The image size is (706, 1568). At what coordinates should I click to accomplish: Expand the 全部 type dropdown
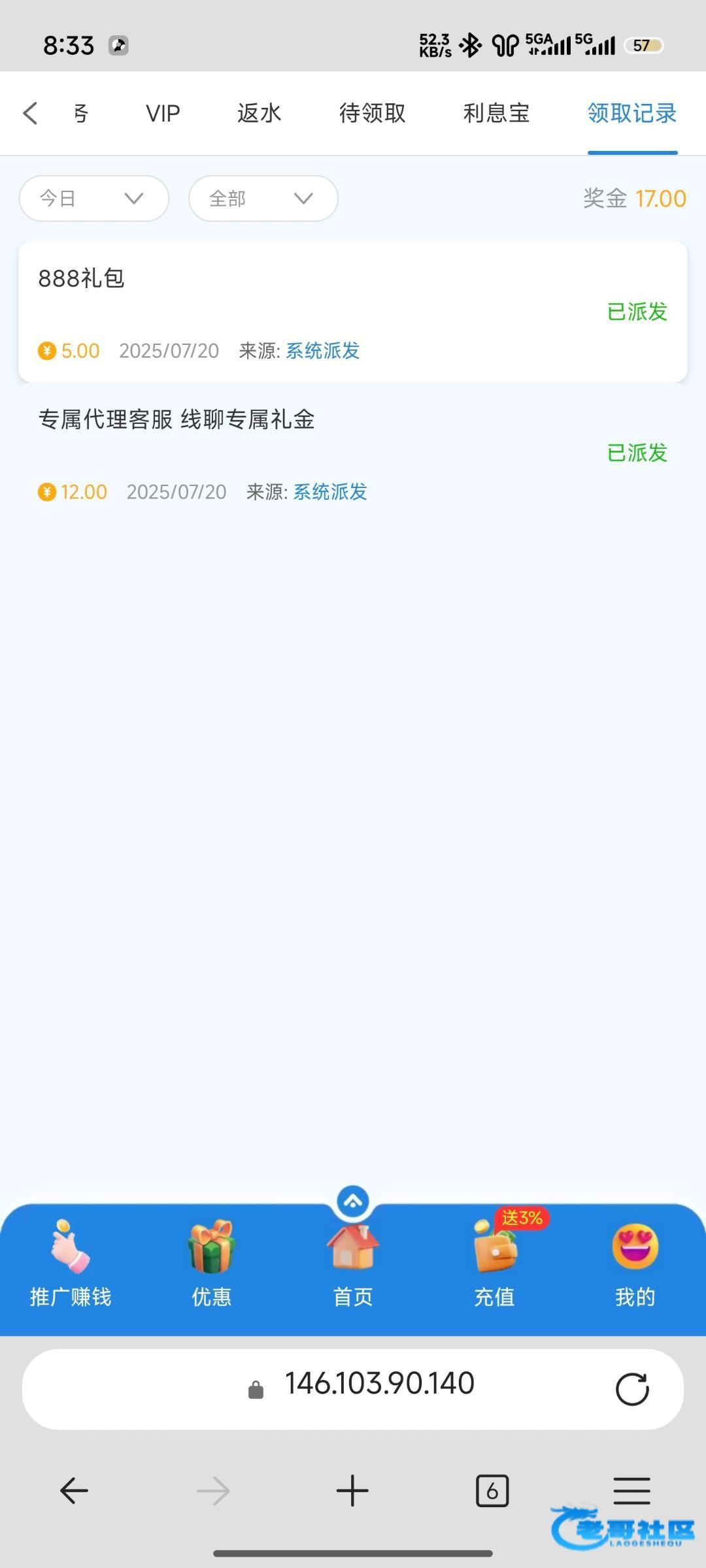pos(263,198)
